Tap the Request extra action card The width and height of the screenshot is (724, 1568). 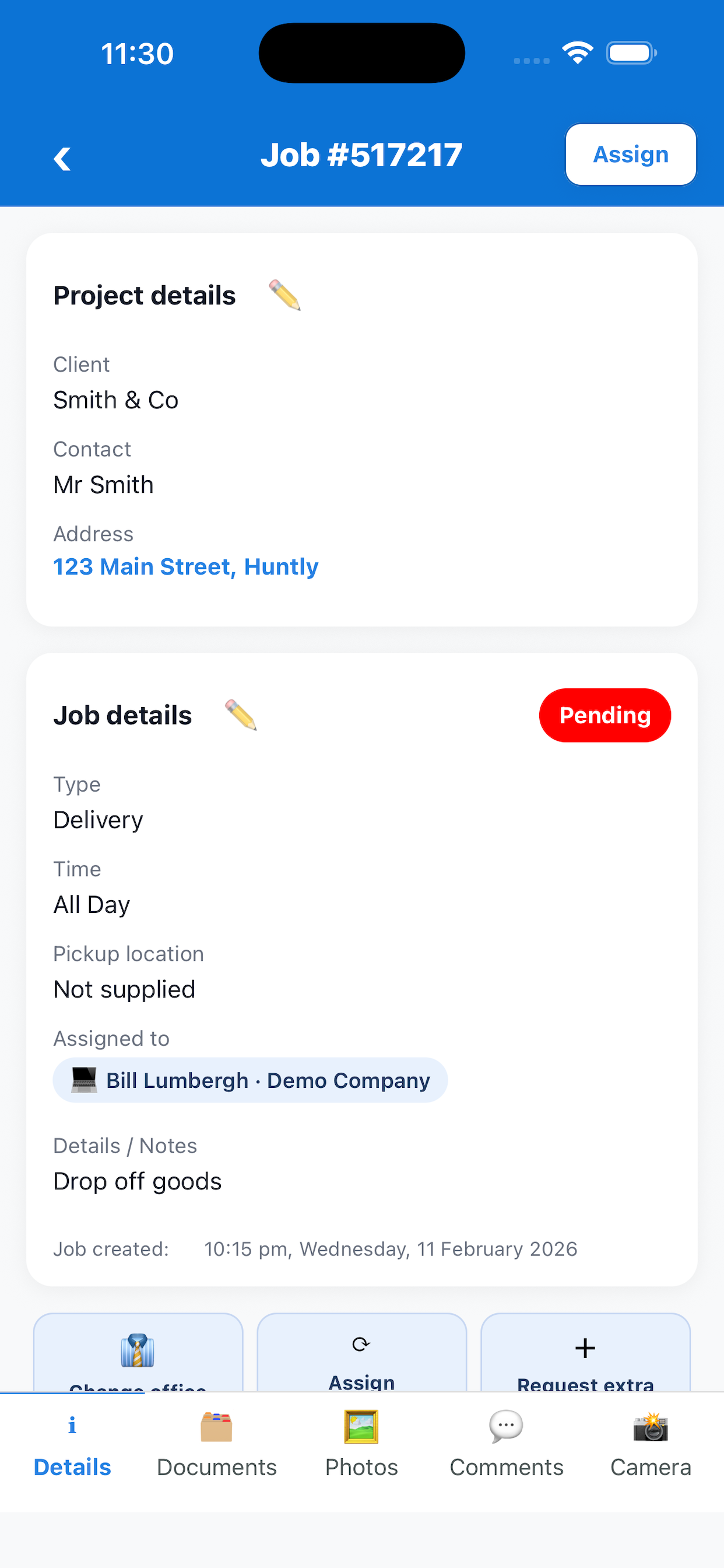click(585, 1354)
